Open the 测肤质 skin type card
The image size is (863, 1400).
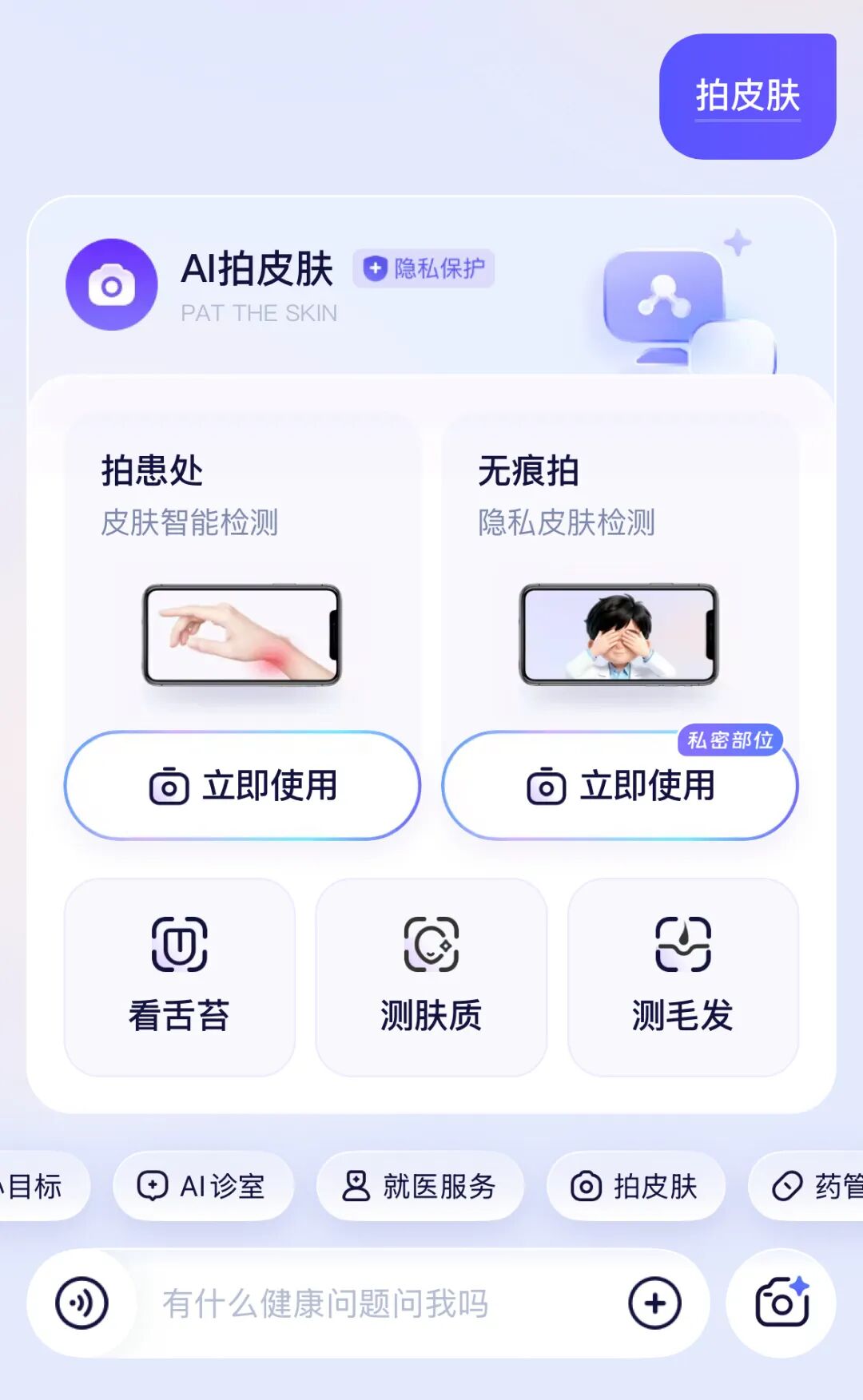click(431, 978)
